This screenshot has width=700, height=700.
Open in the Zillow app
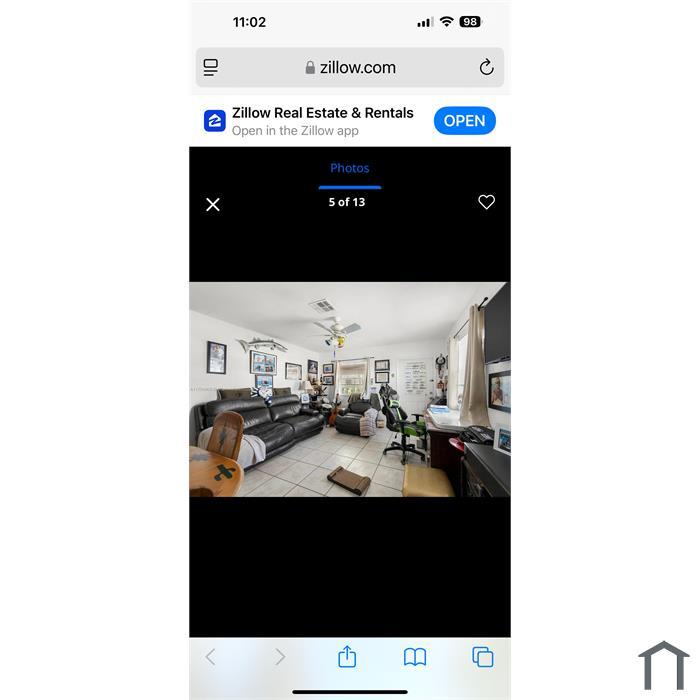click(x=464, y=121)
